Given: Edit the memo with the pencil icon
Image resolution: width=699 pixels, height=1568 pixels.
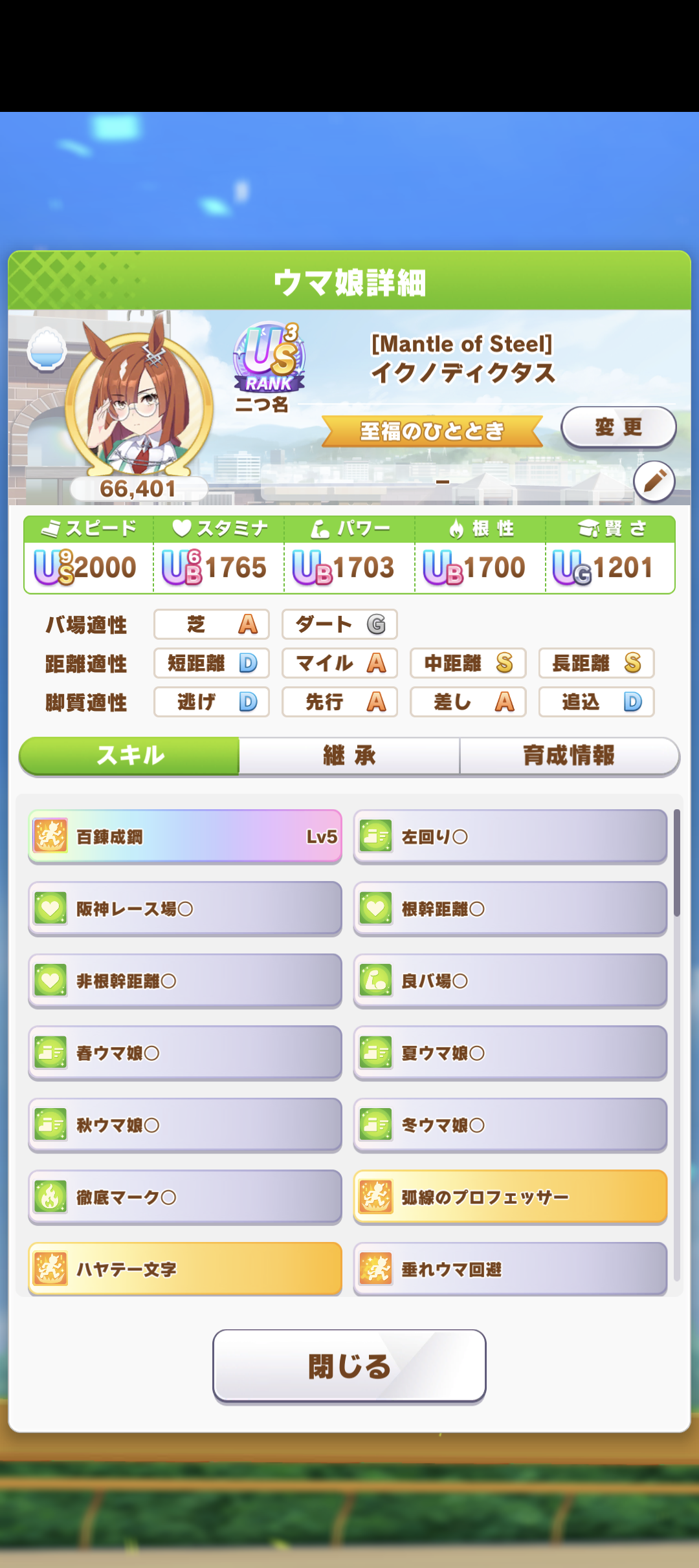Looking at the screenshot, I should 654,481.
